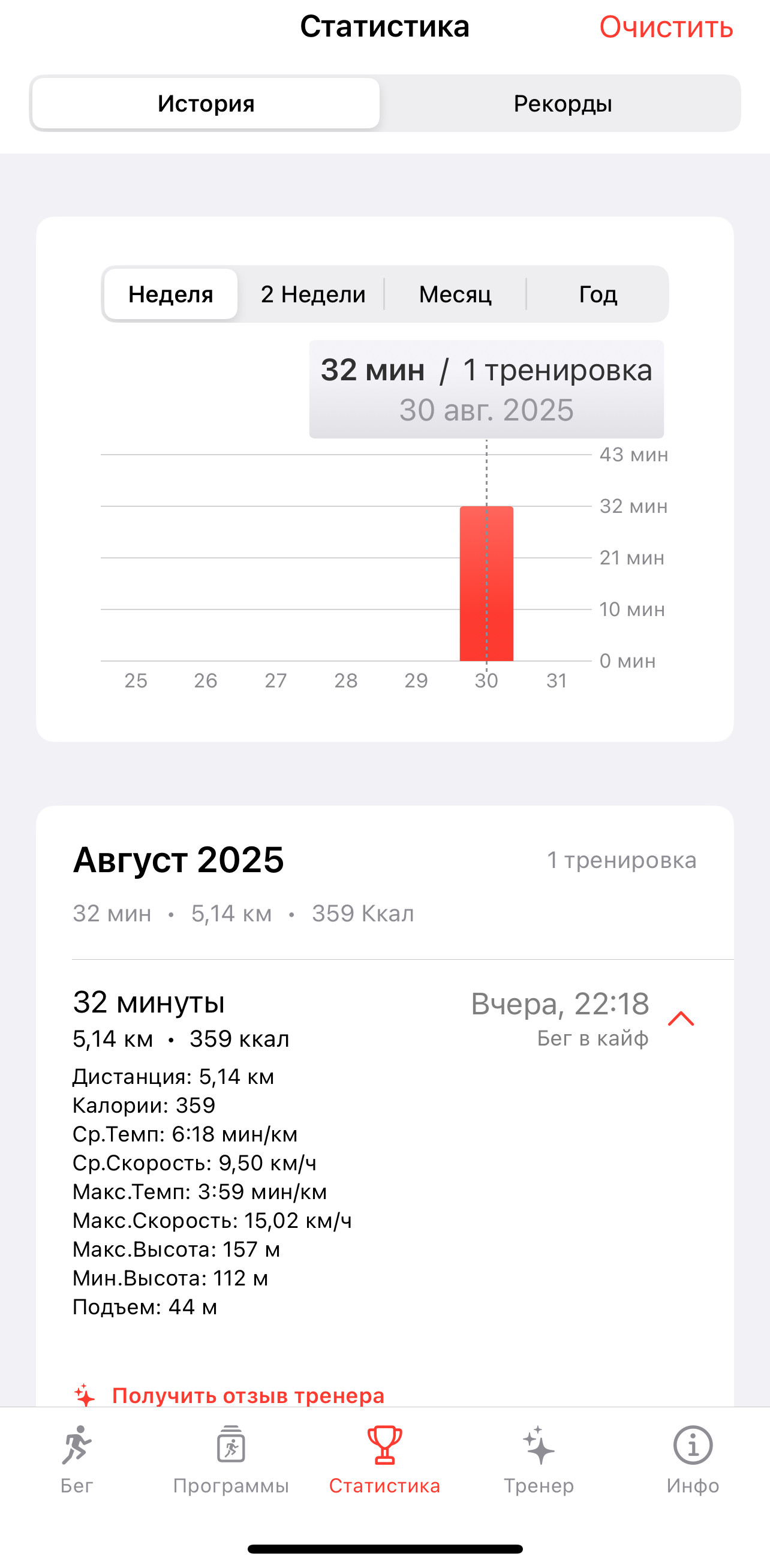Choose the 2 Недели chart range
The height and width of the screenshot is (1568, 770).
(x=313, y=294)
